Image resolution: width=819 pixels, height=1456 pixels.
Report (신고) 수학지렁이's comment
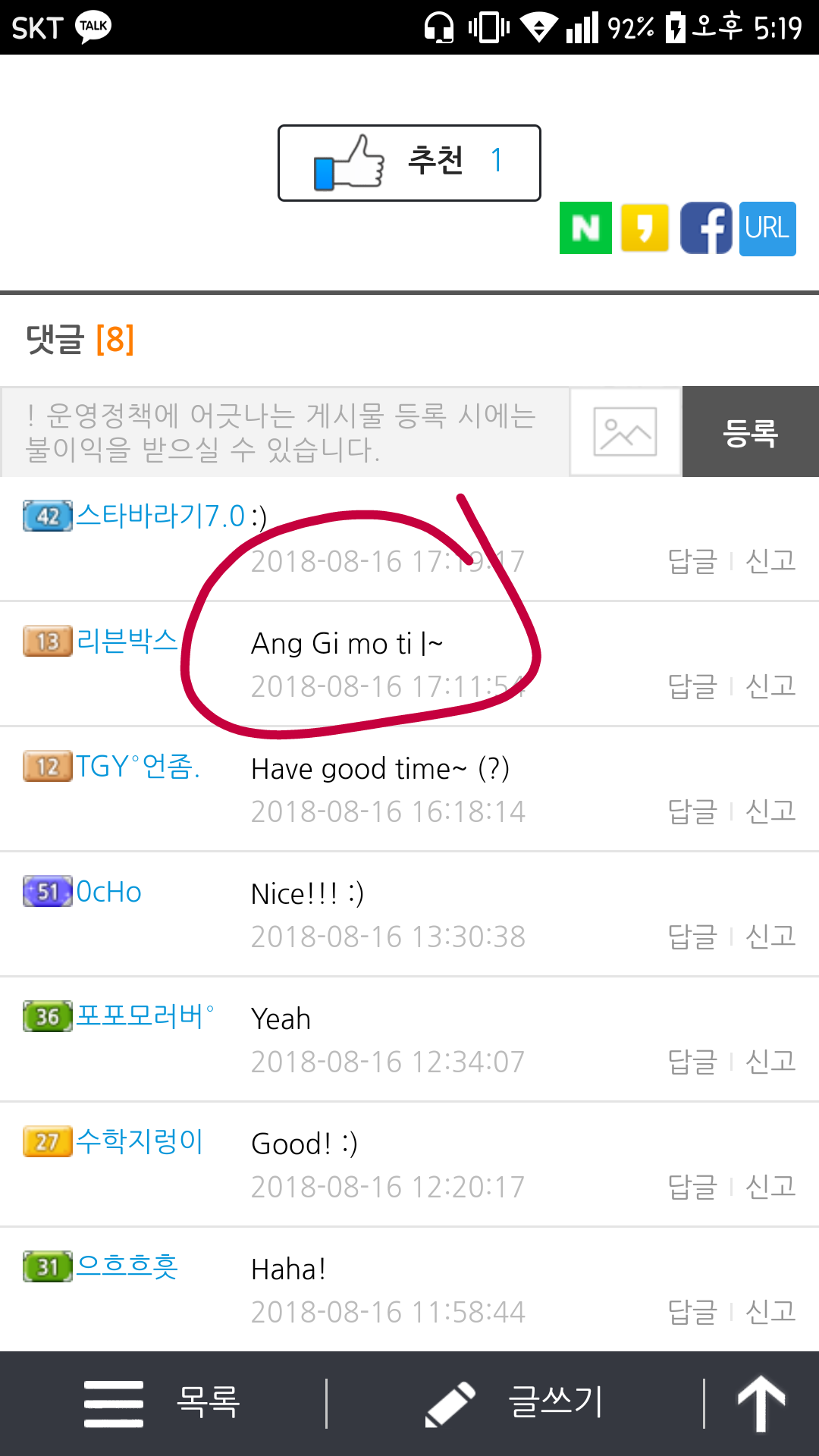771,1187
